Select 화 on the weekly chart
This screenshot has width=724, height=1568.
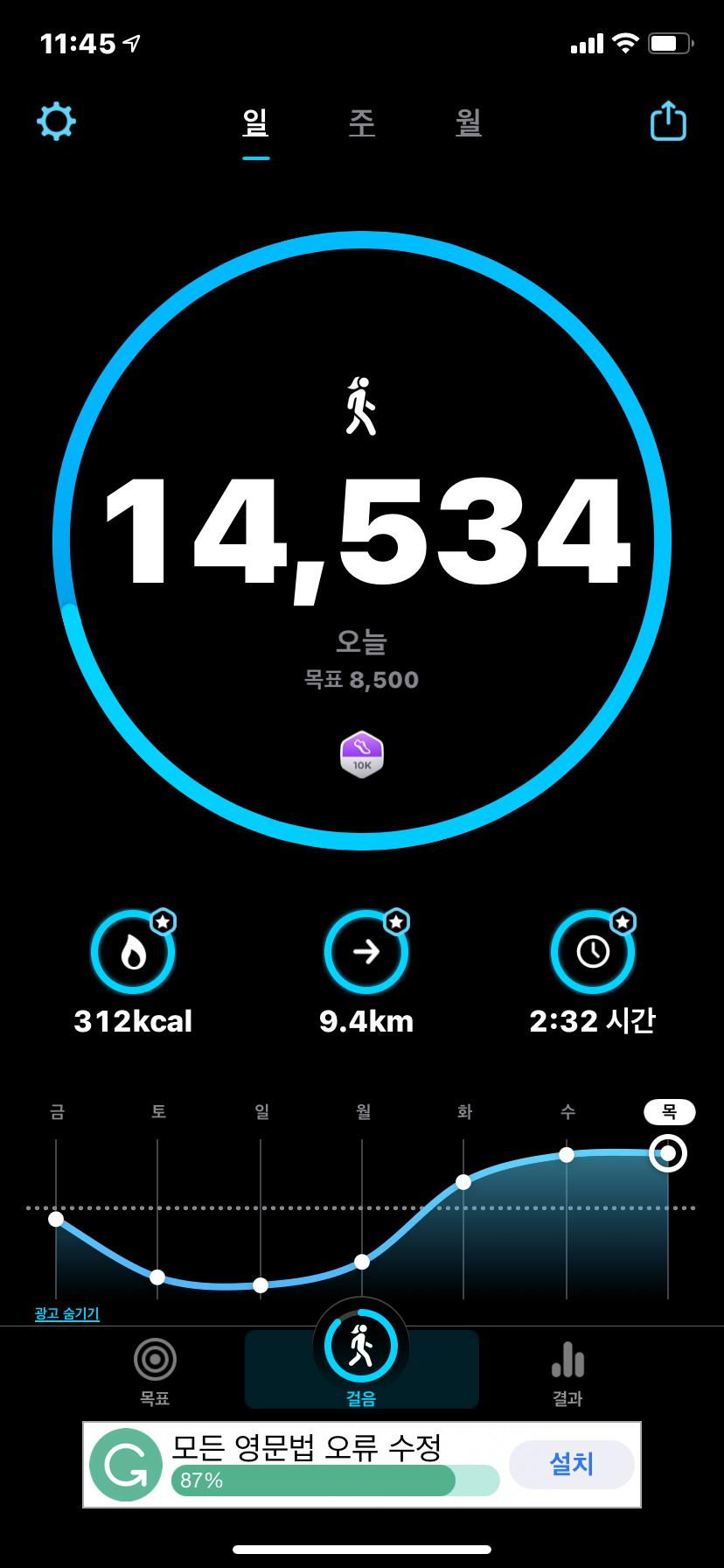[x=463, y=1181]
